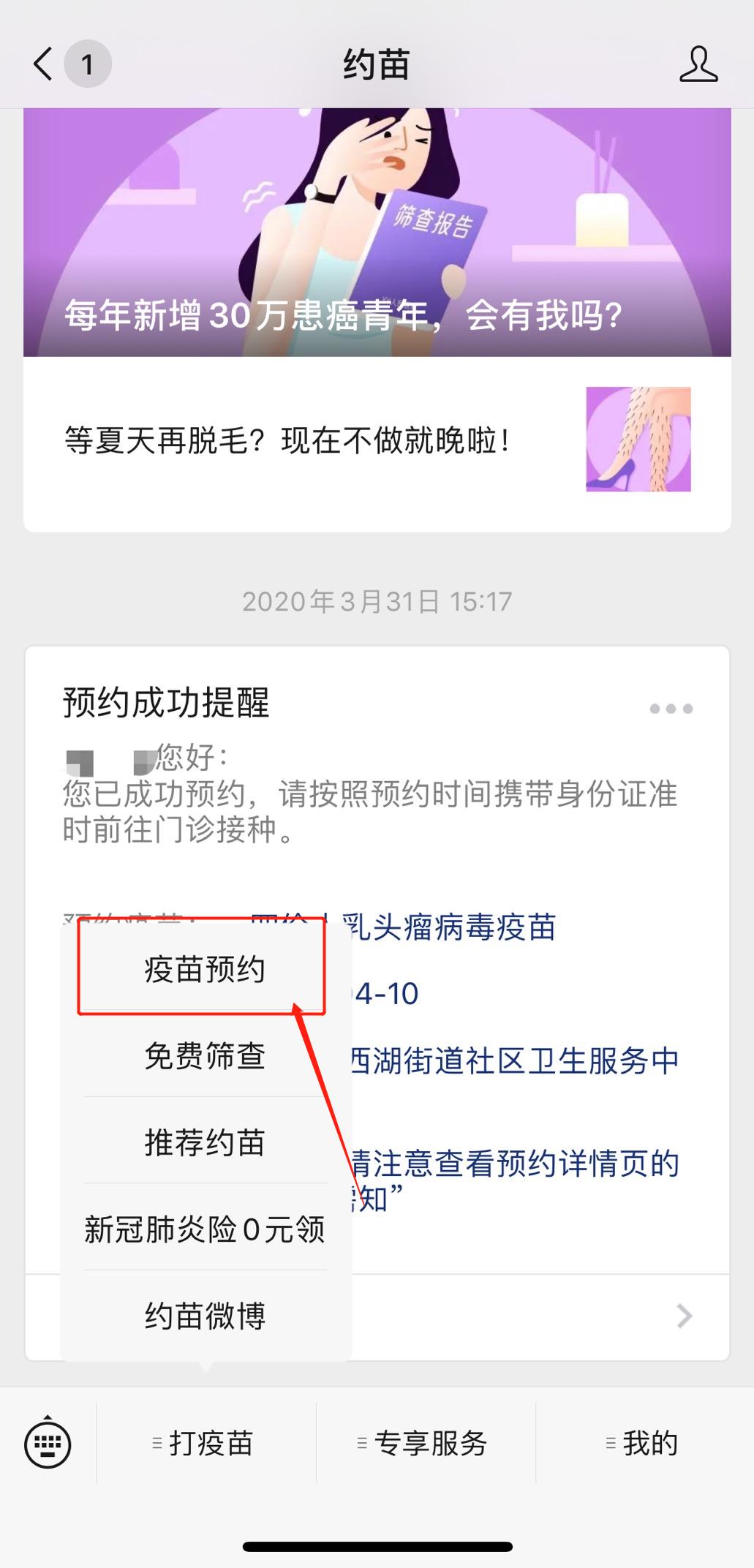Screen dimensions: 754x1568
Task: Tap the 西湖街道社区卫生服务中 clinic link
Action: point(512,1060)
